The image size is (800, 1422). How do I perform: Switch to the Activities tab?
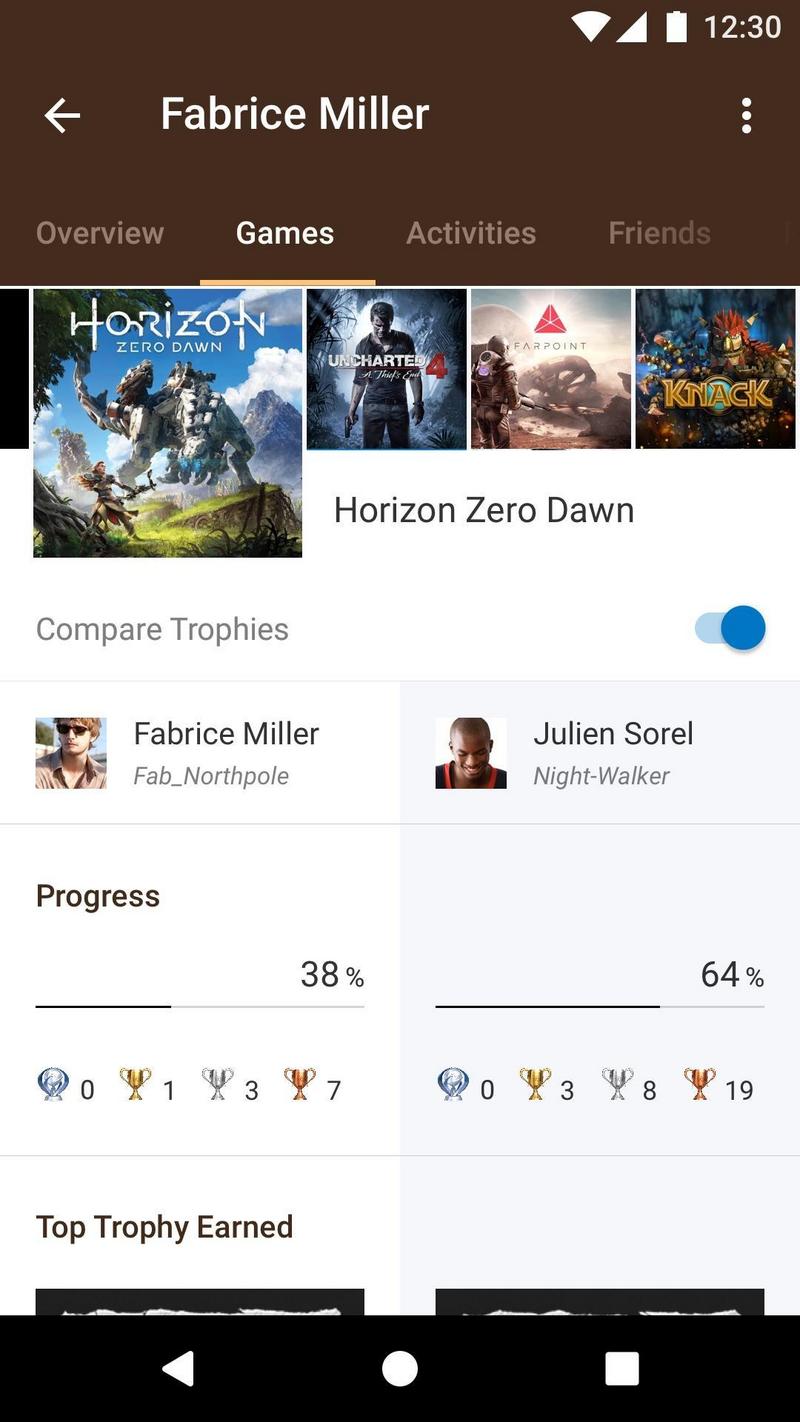coord(471,233)
